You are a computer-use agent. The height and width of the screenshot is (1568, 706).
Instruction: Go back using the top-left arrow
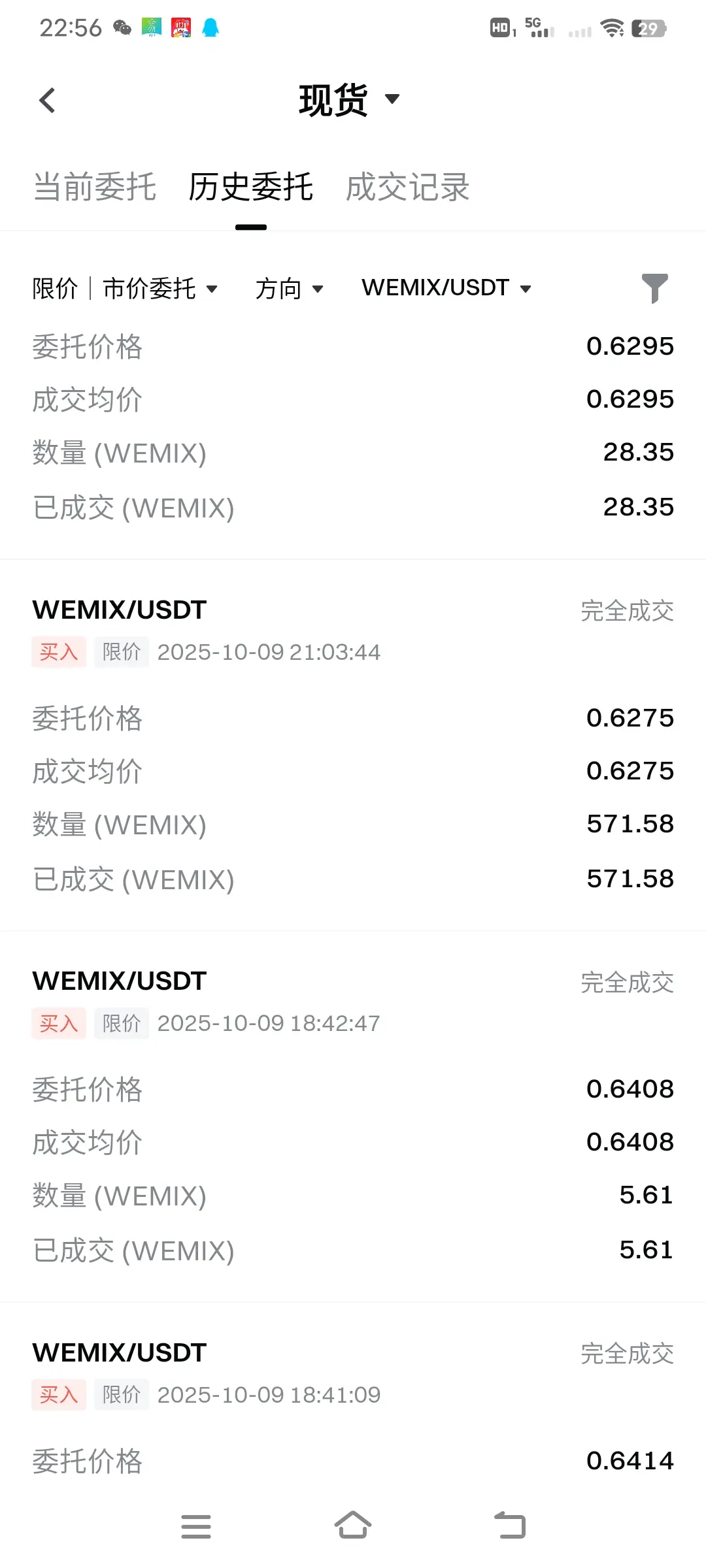click(47, 100)
